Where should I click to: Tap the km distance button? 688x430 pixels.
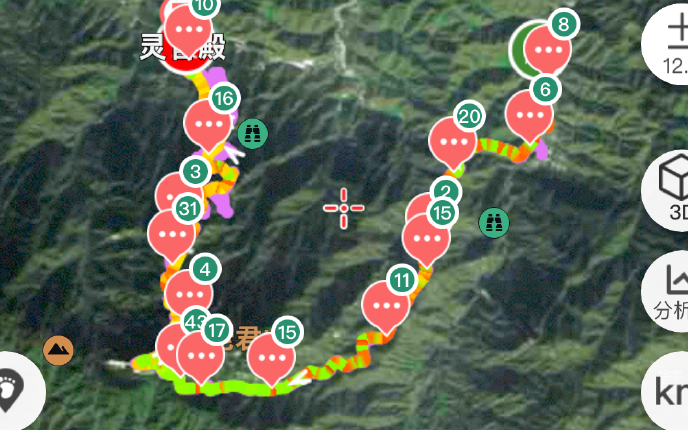tap(671, 390)
